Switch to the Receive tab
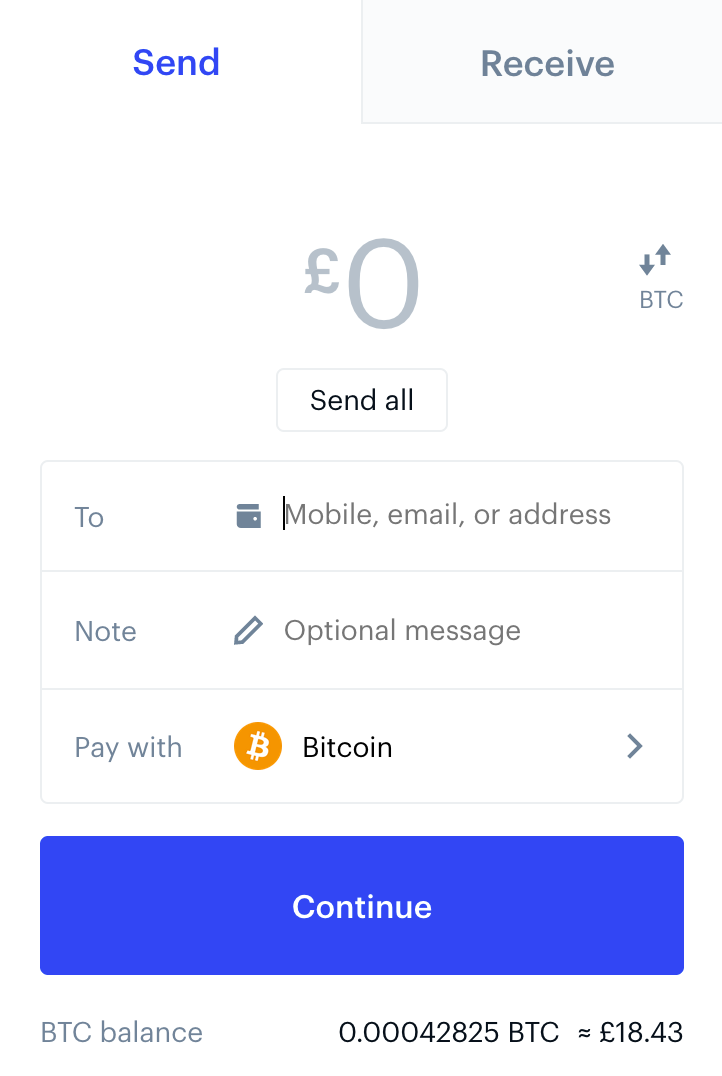This screenshot has height=1076, width=722. tap(547, 62)
